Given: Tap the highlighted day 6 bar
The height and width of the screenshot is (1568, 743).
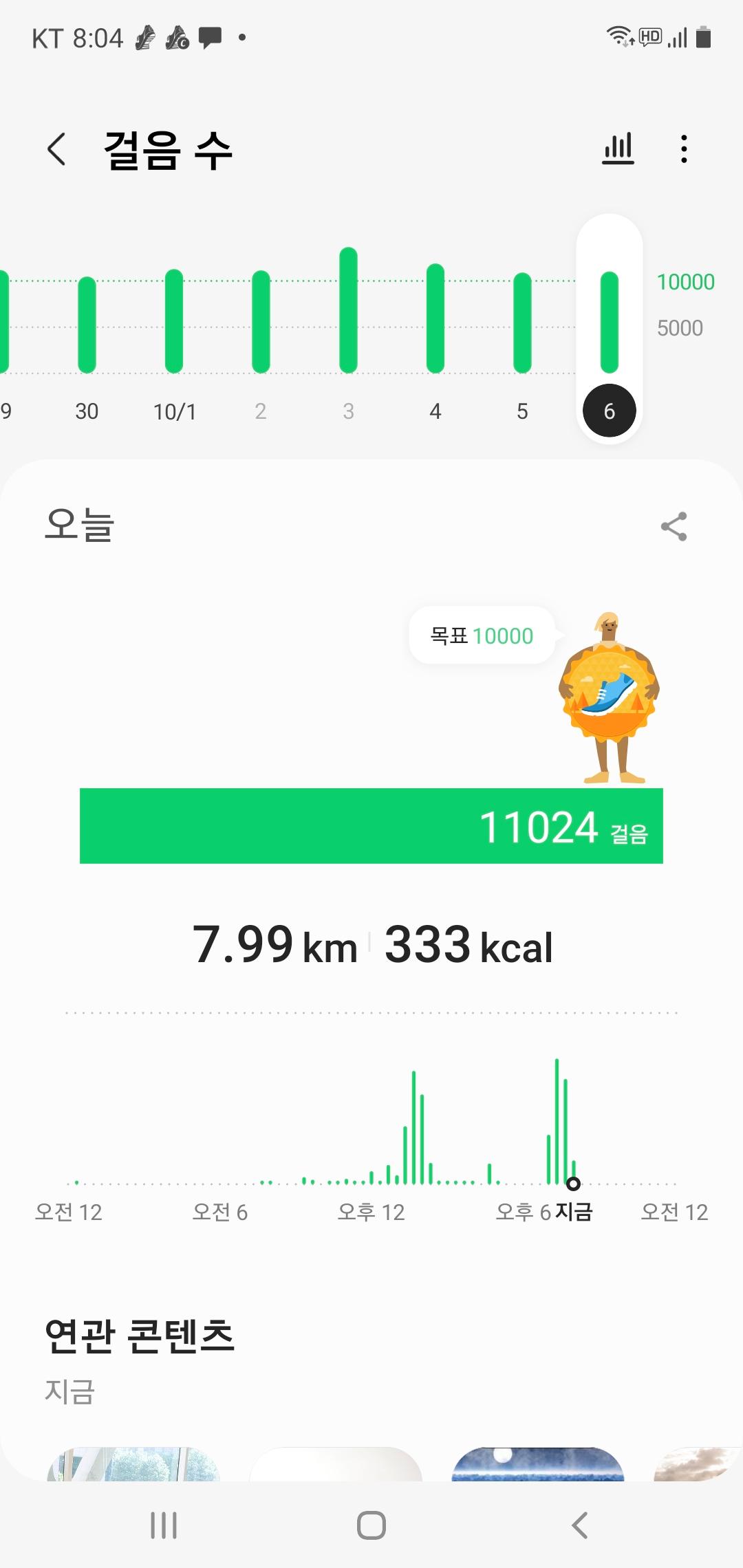Looking at the screenshot, I should click(x=610, y=323).
